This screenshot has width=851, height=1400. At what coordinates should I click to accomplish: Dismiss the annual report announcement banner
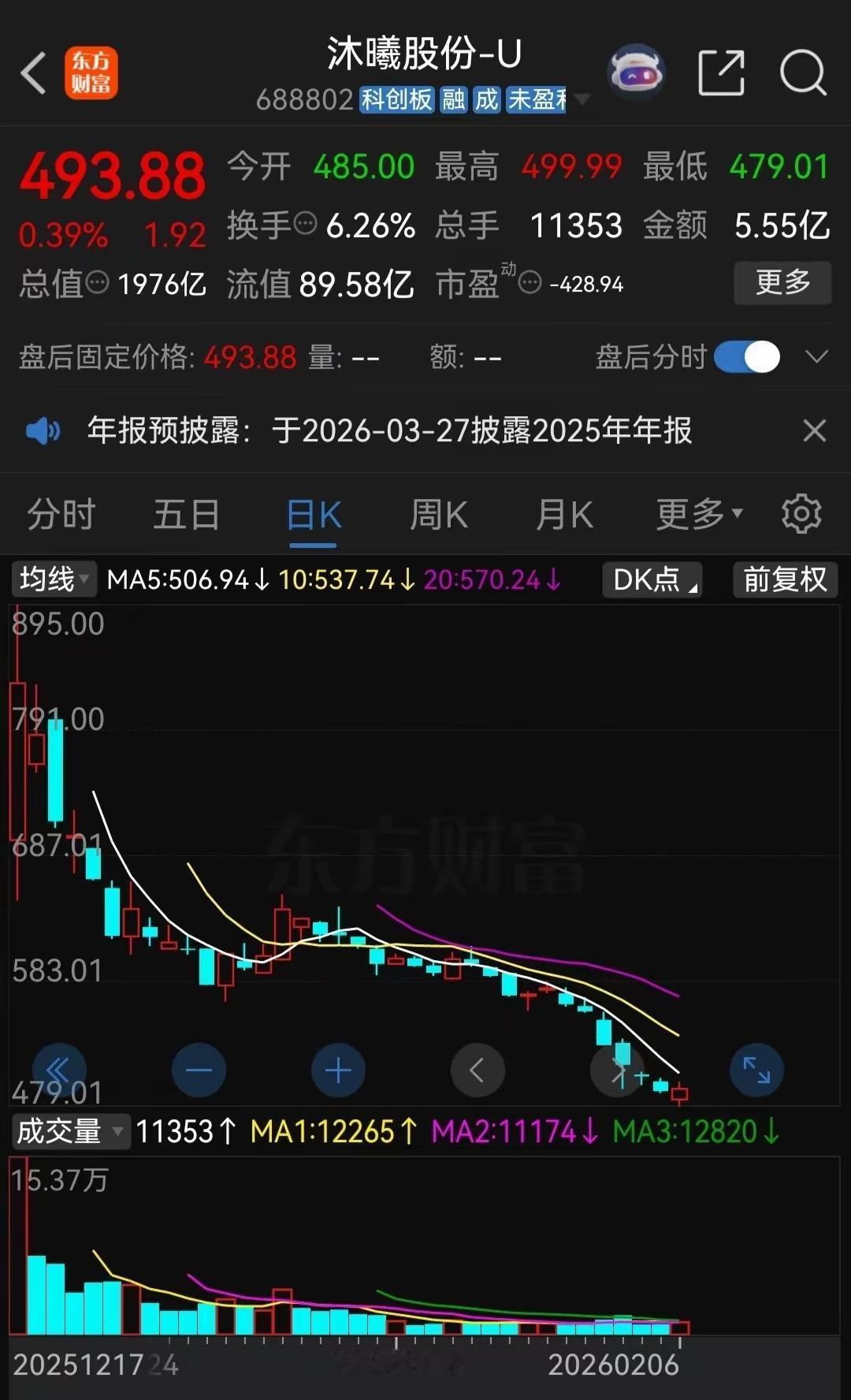pyautogui.click(x=815, y=431)
